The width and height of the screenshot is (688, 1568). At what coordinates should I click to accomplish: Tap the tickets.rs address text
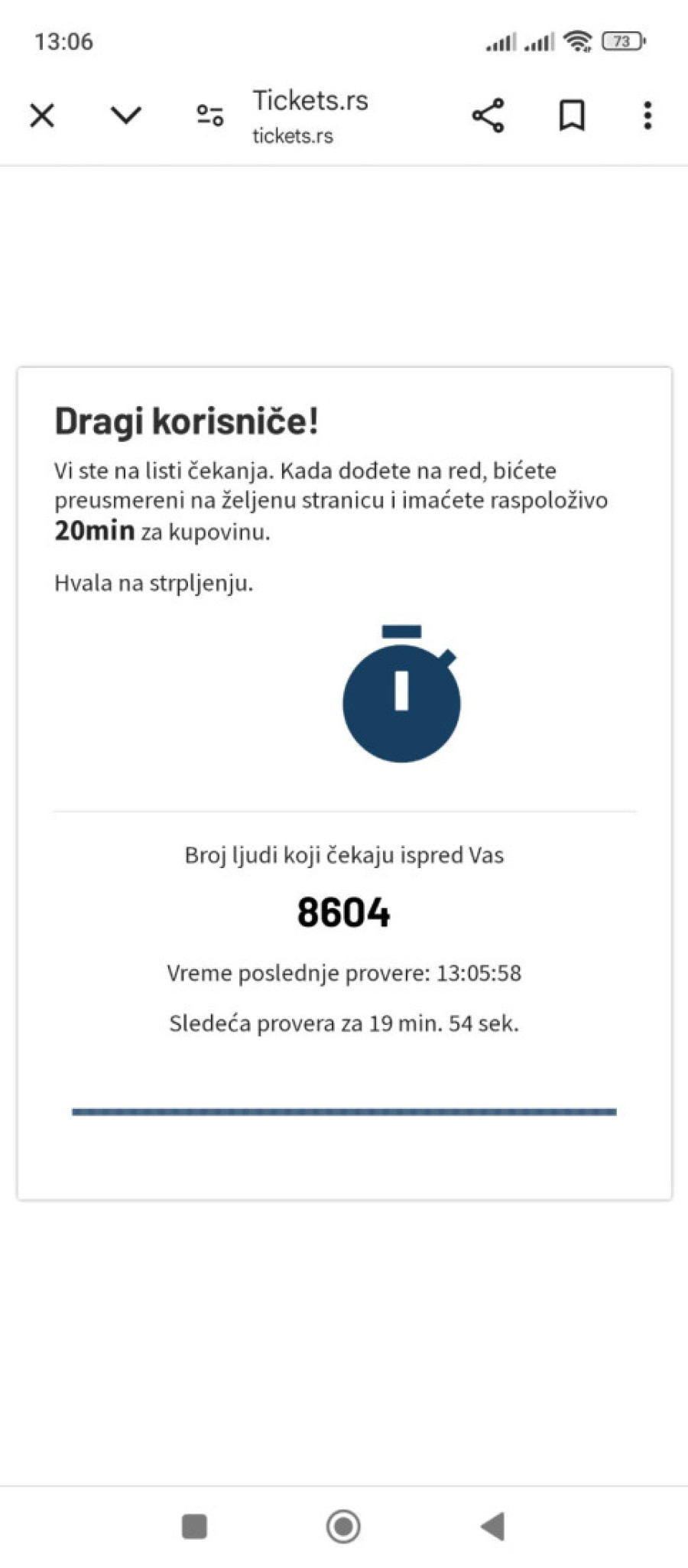point(293,136)
